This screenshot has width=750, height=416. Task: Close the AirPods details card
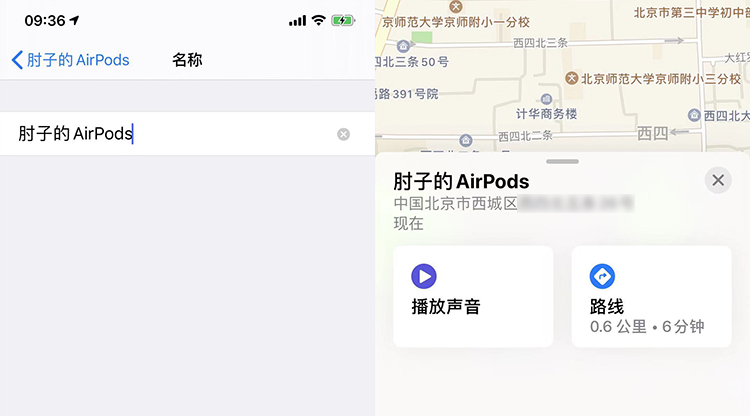[x=718, y=180]
